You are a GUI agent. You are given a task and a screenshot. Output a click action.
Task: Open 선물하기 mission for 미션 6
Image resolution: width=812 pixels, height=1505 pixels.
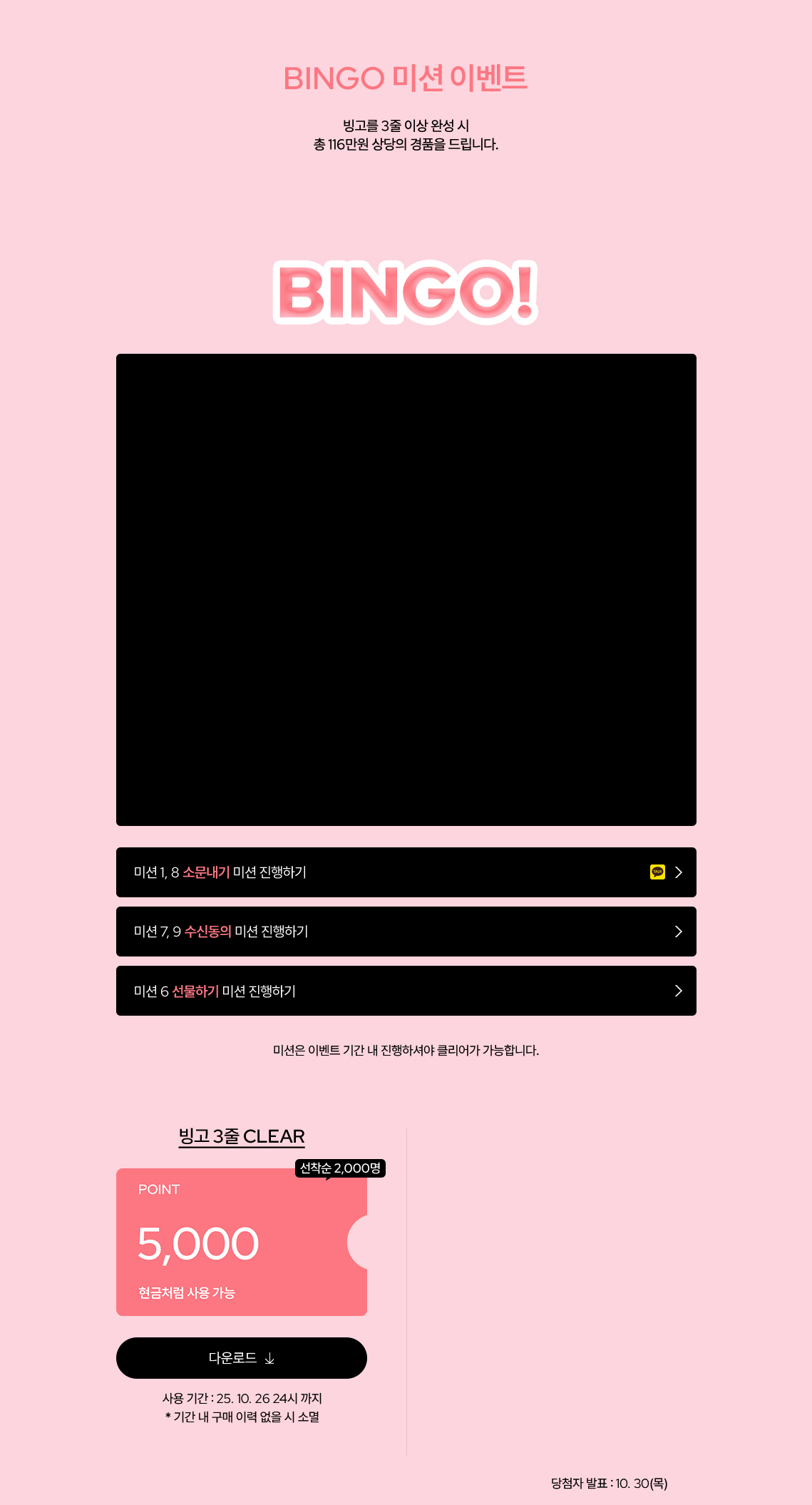click(406, 991)
